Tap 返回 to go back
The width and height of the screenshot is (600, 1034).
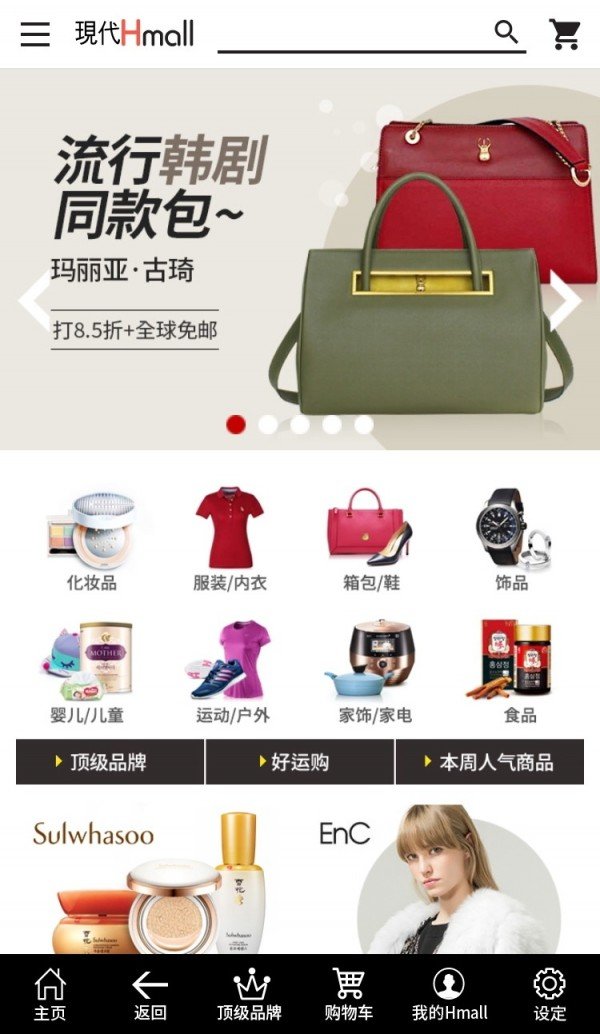(150, 995)
